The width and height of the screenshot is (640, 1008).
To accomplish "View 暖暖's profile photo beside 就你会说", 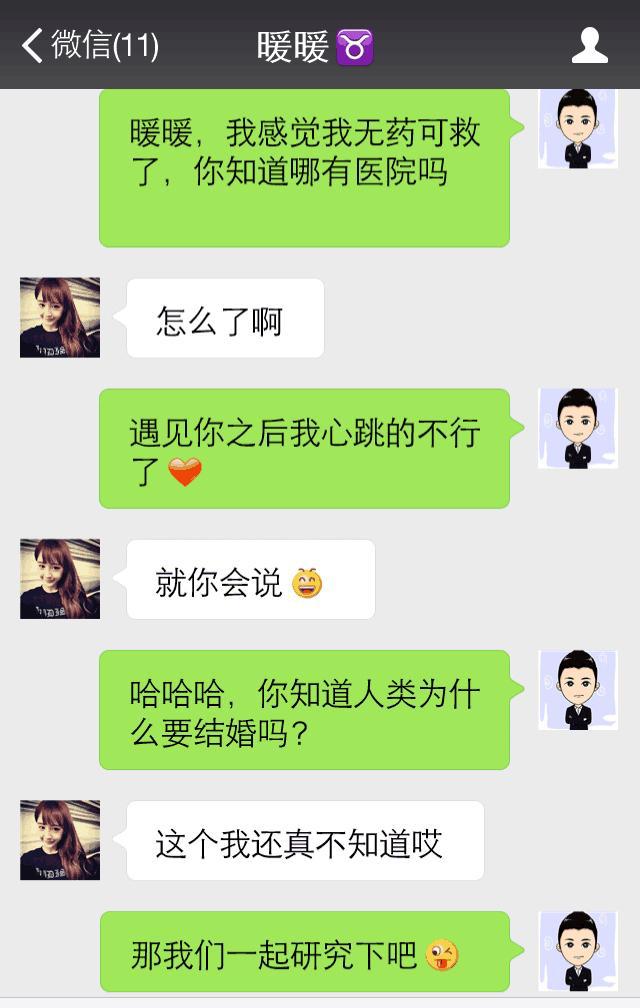I will 60,579.
